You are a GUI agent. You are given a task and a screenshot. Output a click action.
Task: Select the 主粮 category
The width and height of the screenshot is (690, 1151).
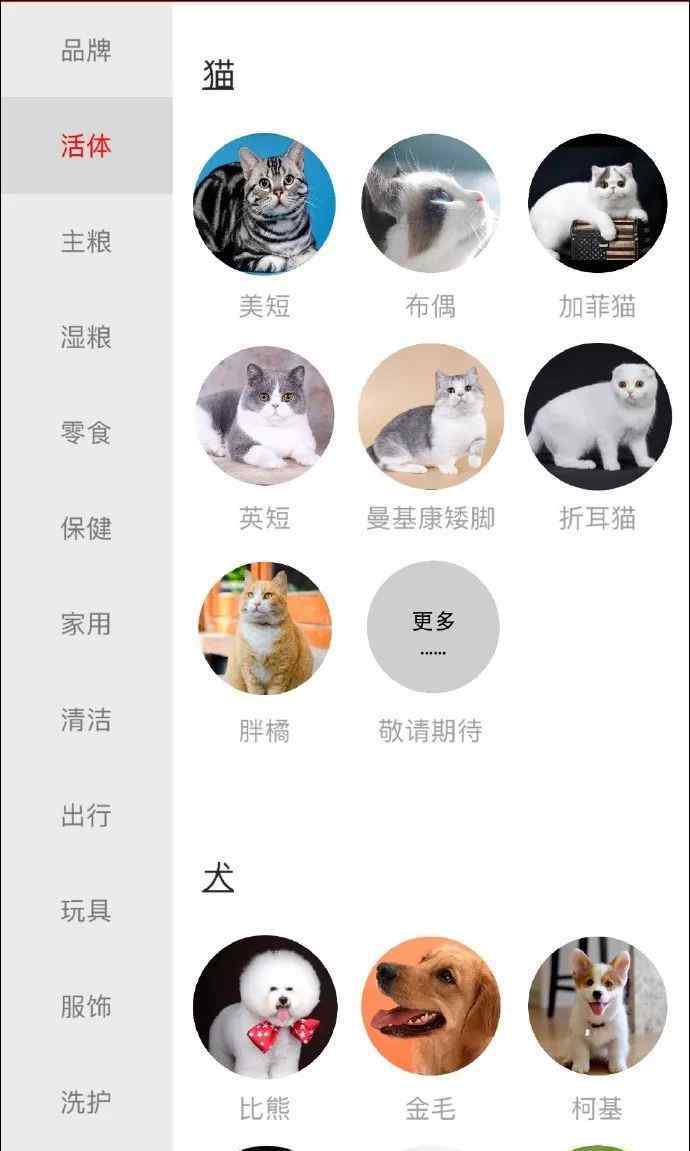tap(86, 241)
